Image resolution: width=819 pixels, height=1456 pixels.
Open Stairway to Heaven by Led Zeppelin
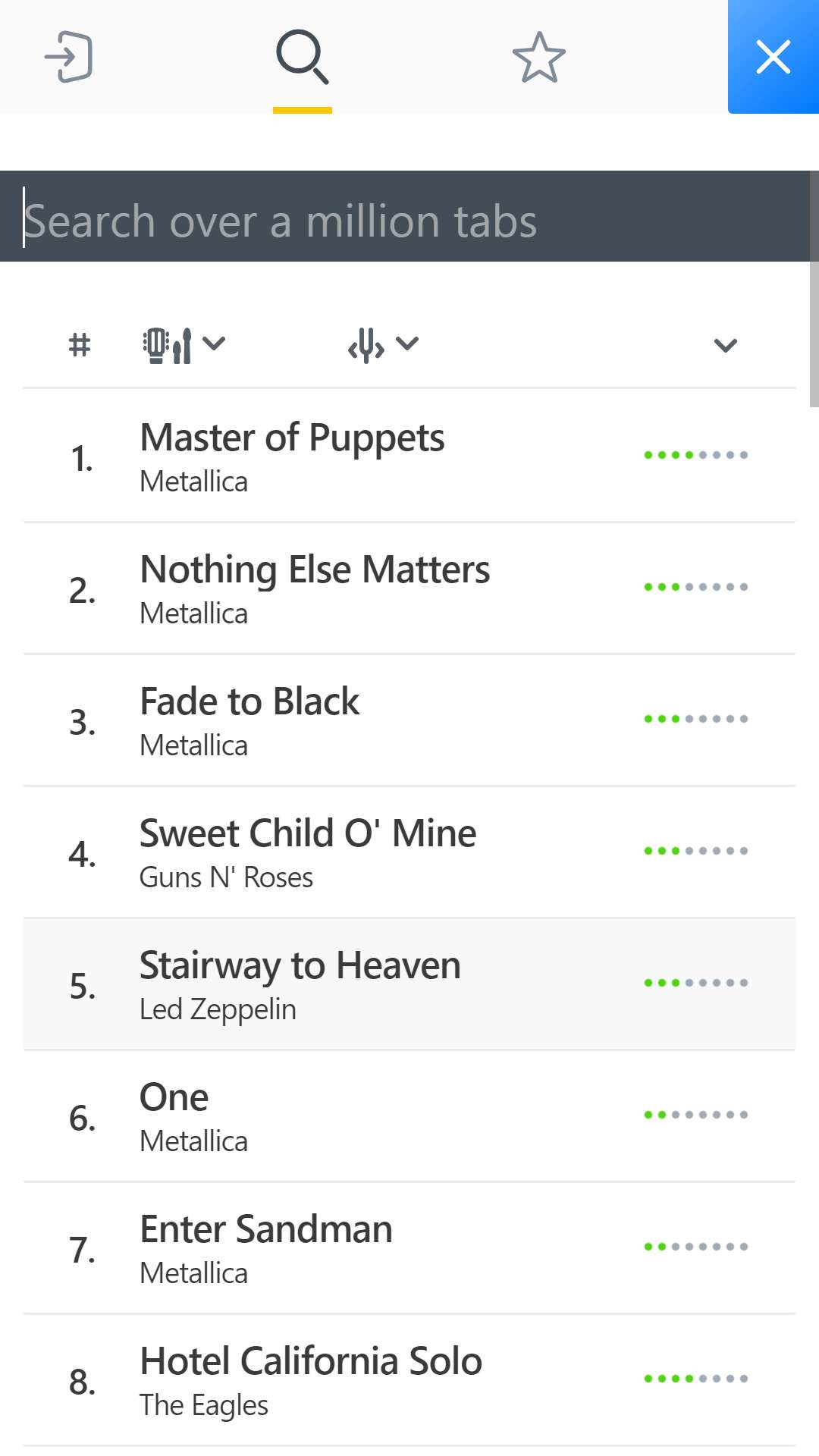(409, 984)
